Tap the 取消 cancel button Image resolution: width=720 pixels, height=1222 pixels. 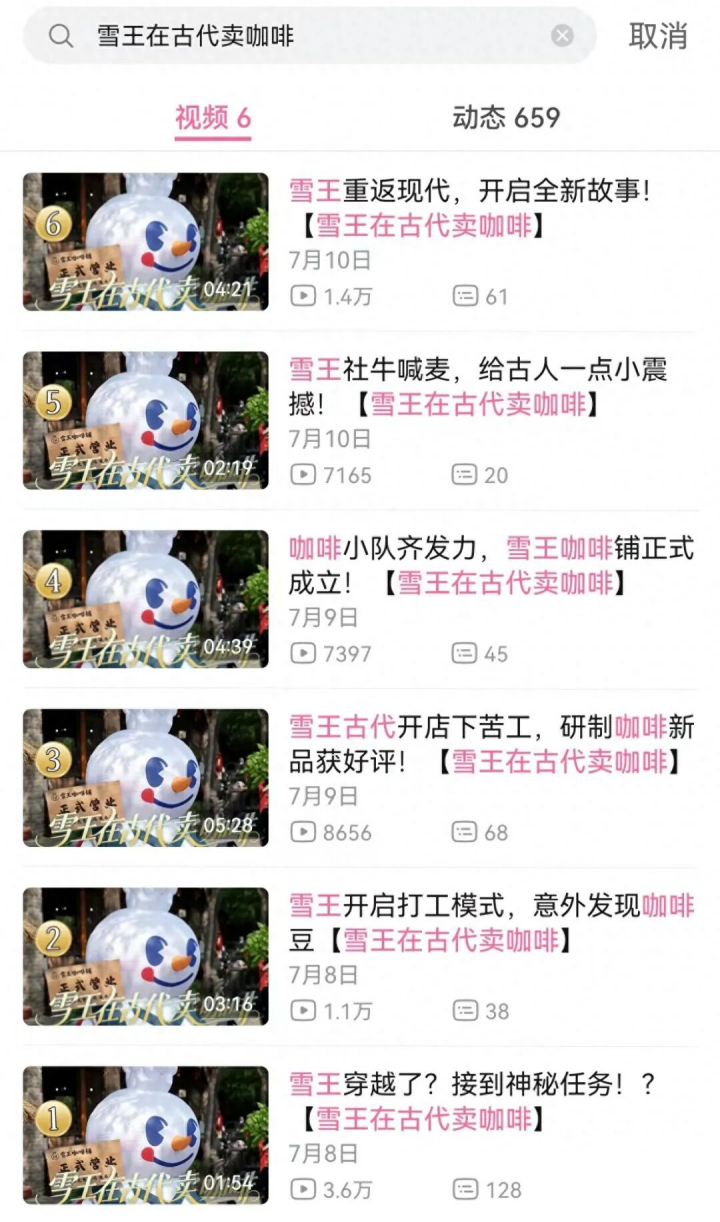656,35
